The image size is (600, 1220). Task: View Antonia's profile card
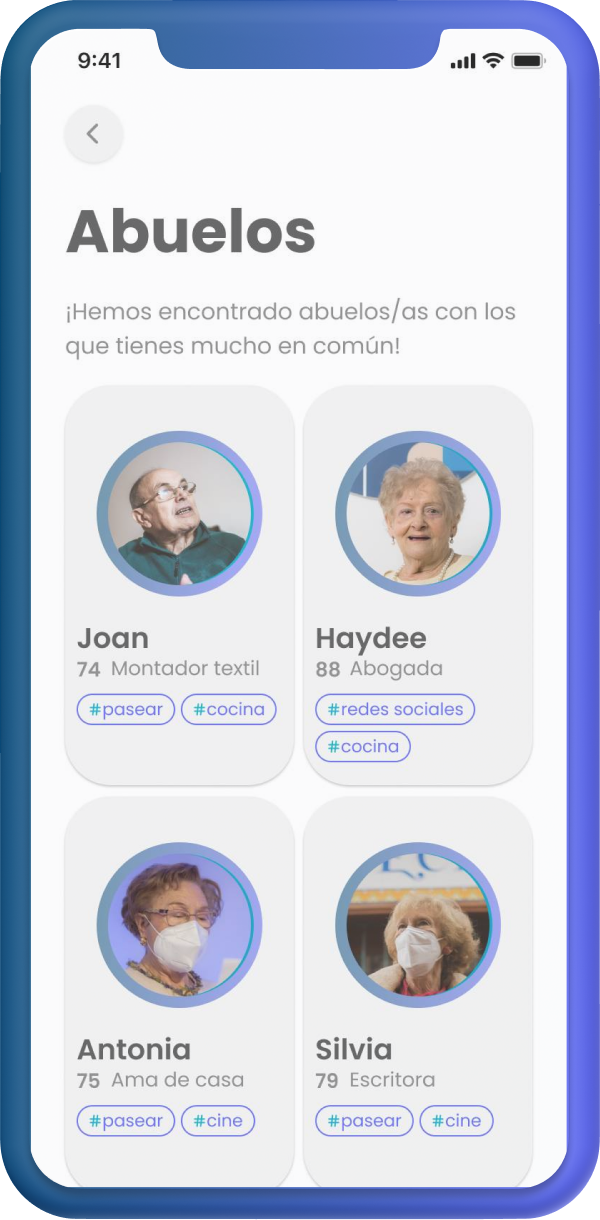pyautogui.click(x=179, y=960)
